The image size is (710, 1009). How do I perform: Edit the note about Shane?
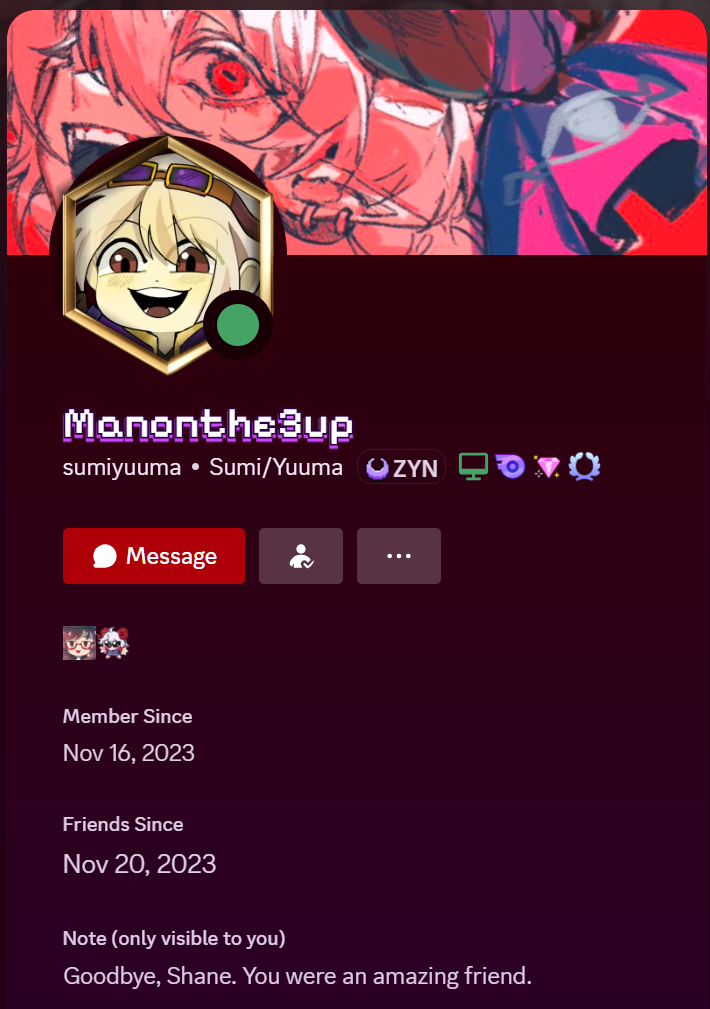[297, 975]
